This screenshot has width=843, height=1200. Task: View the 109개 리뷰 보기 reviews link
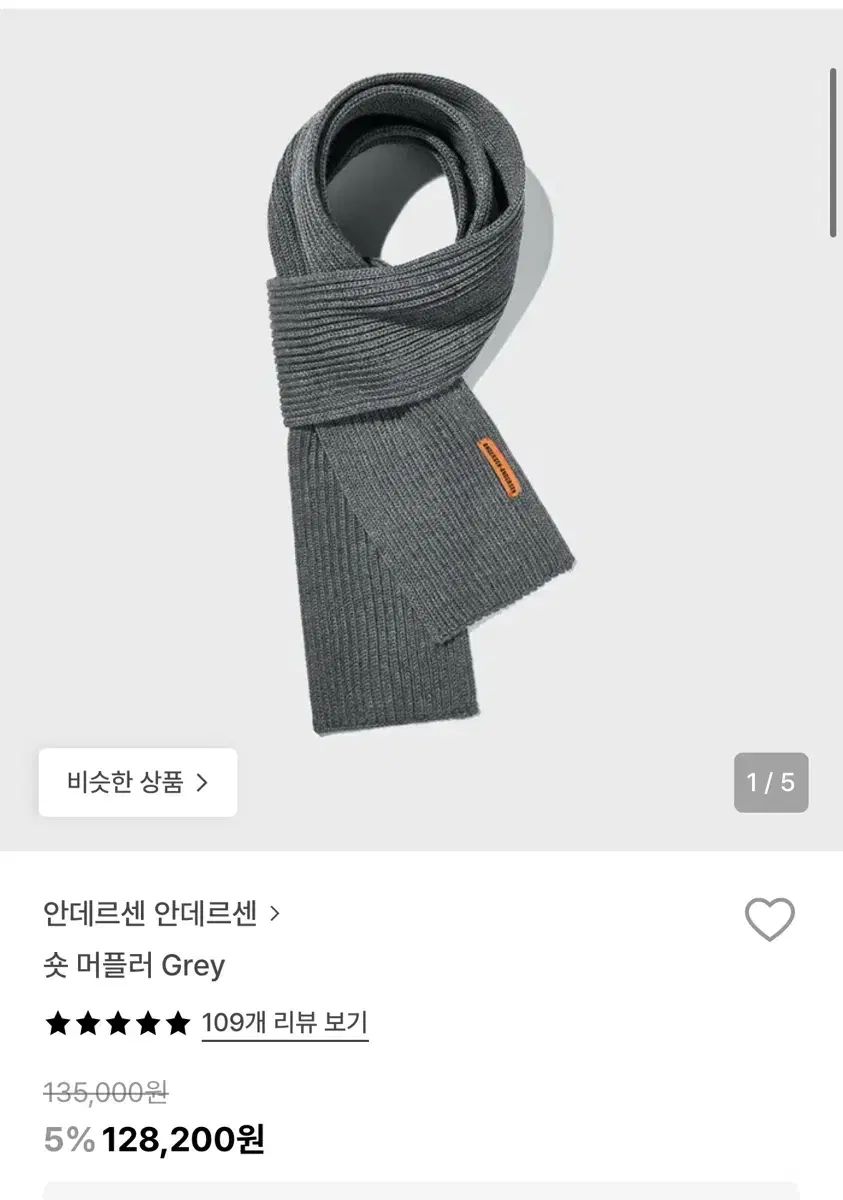click(x=285, y=1022)
